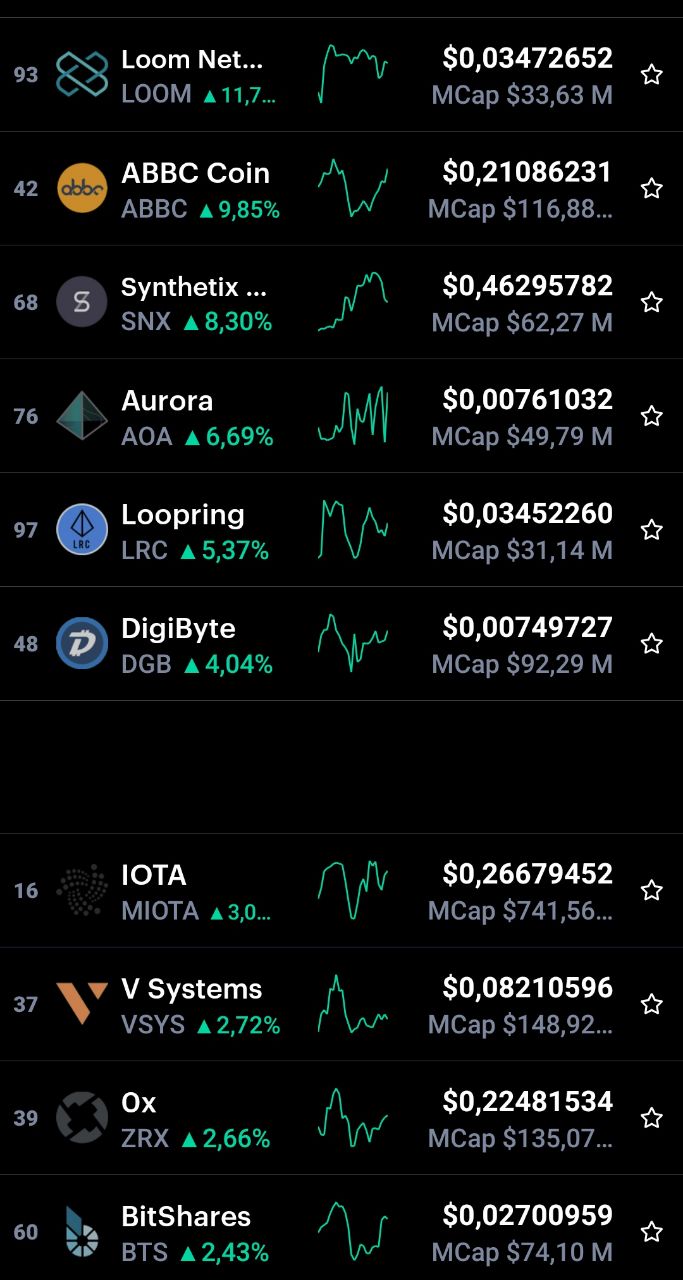Image resolution: width=683 pixels, height=1280 pixels.
Task: Add BitShares to favorites
Action: pyautogui.click(x=652, y=1232)
